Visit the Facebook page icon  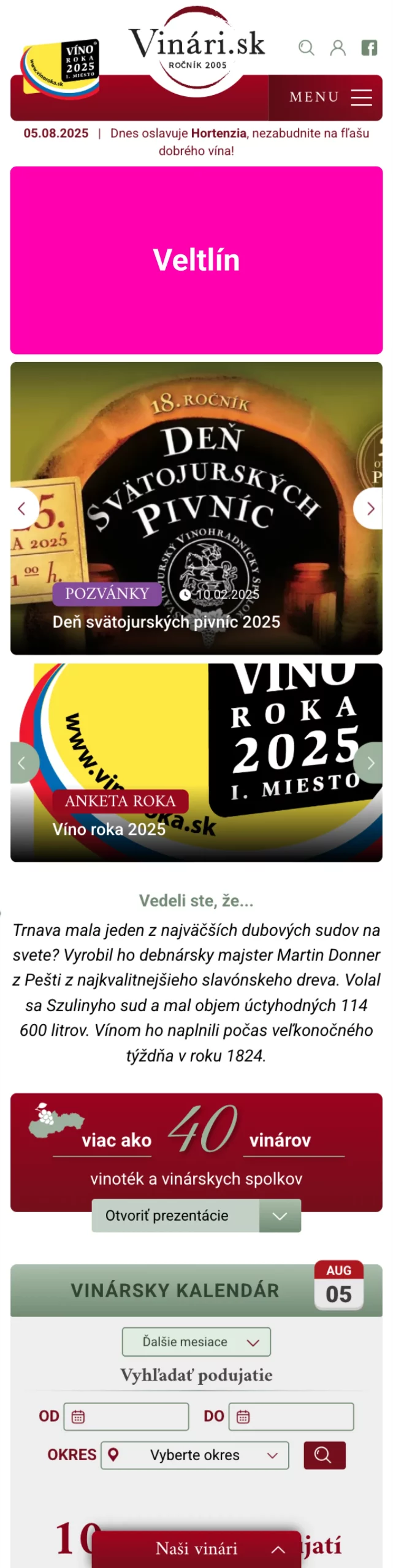[x=369, y=48]
